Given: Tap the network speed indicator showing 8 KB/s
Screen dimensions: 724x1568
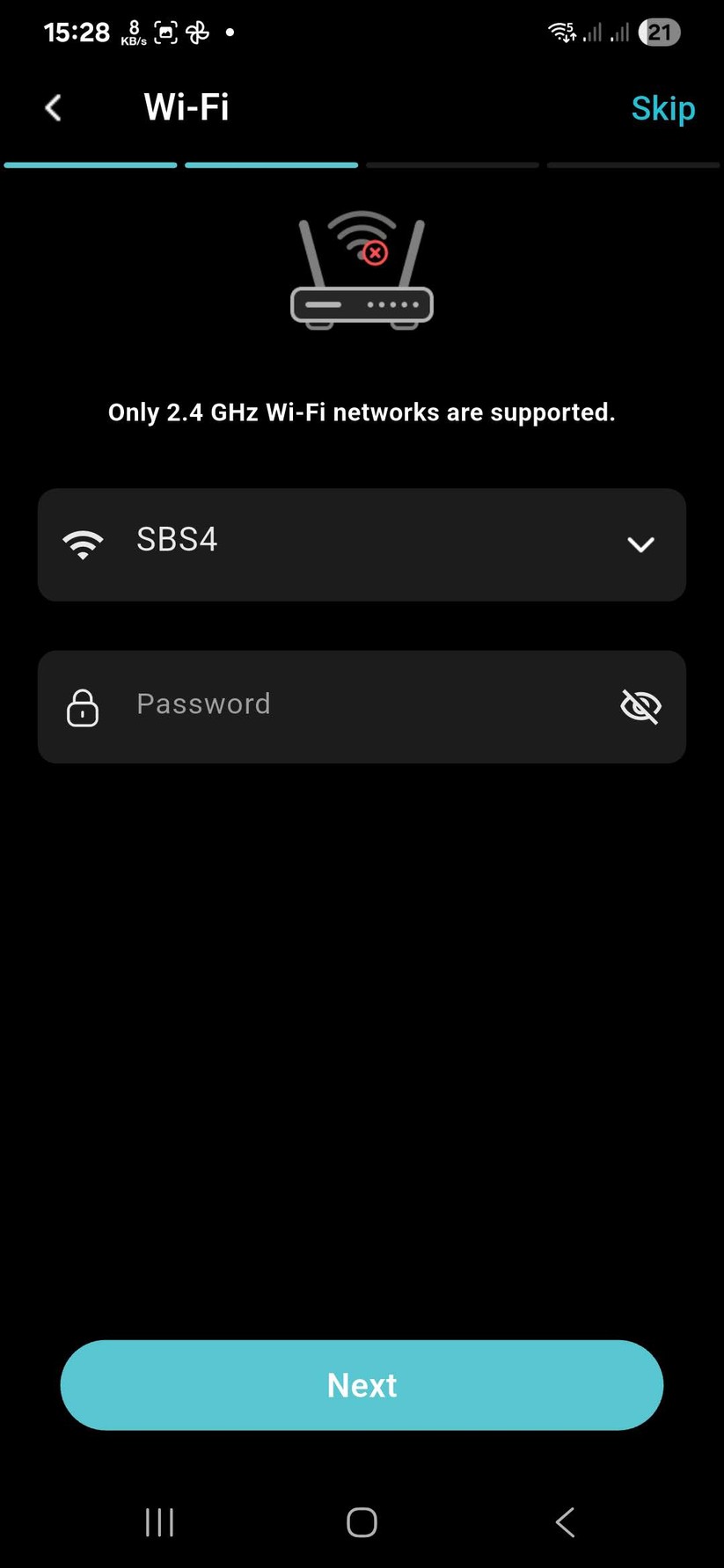Looking at the screenshot, I should click(x=133, y=33).
